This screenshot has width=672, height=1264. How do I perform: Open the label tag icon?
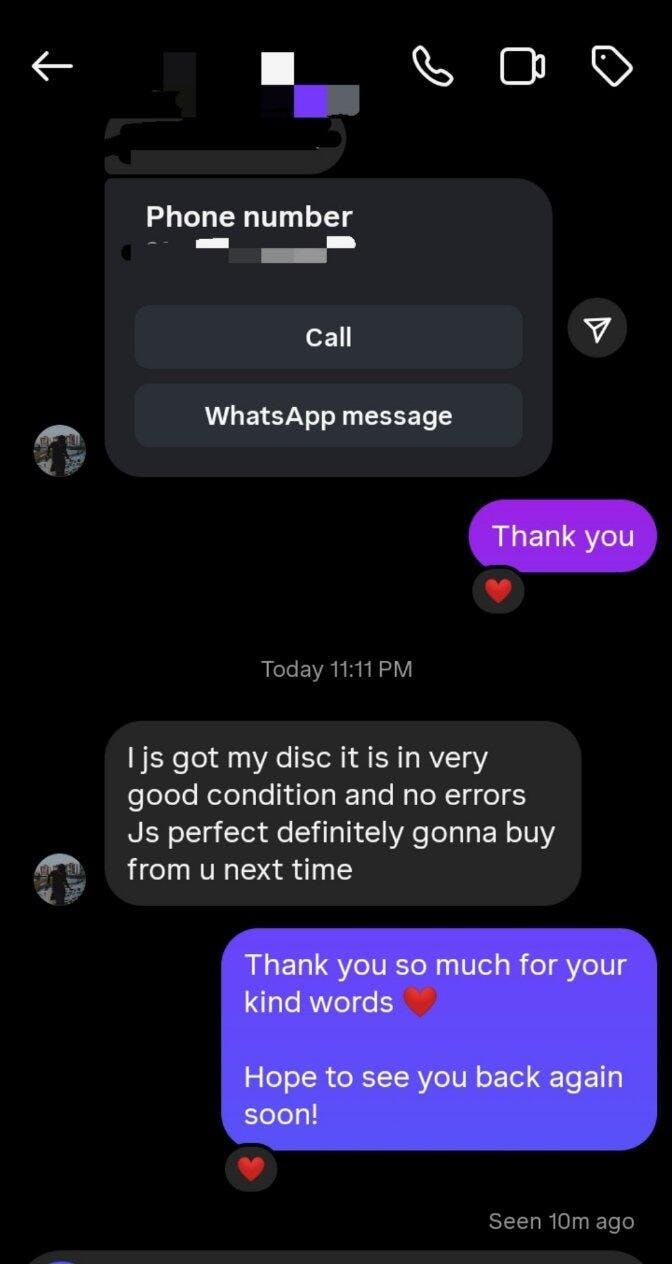coord(612,67)
